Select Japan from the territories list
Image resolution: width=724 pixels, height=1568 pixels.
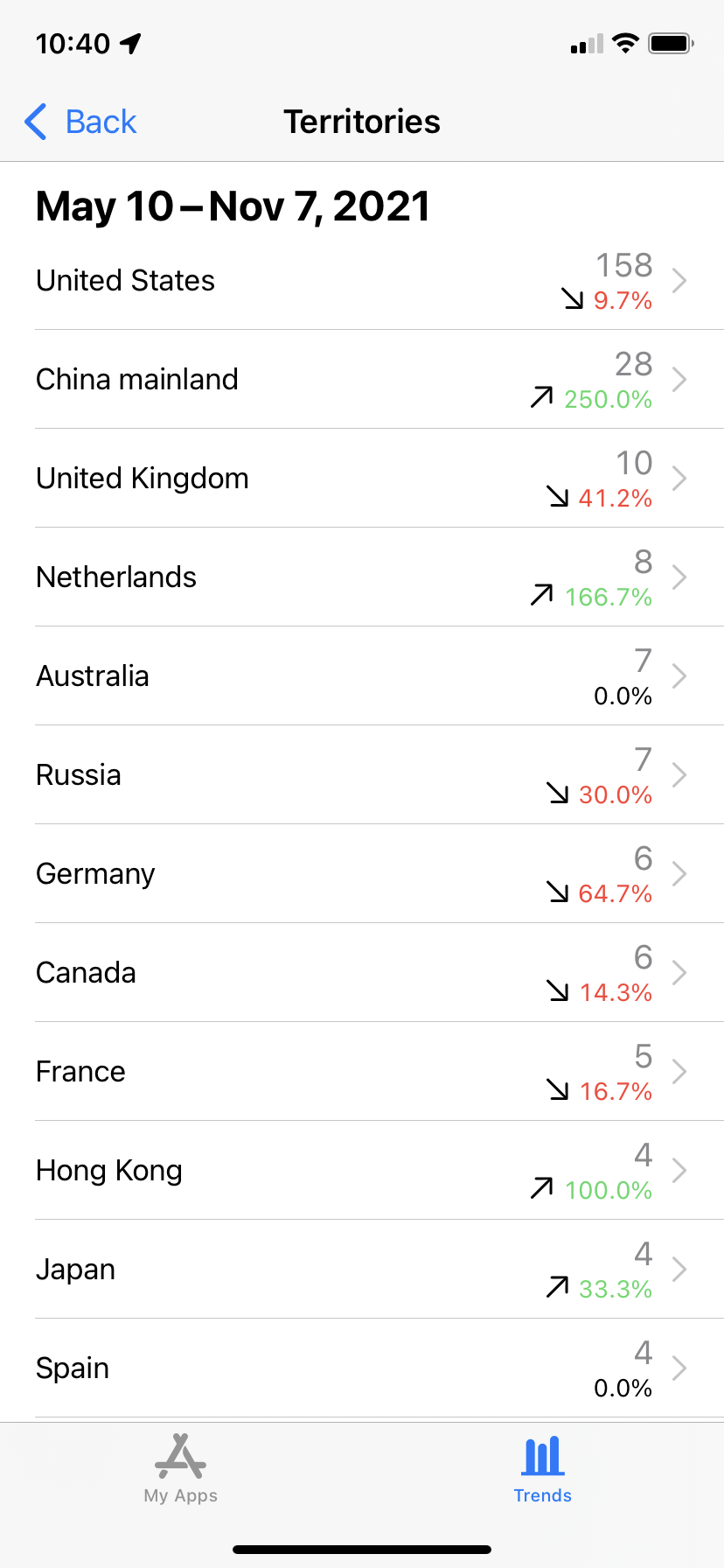pyautogui.click(x=362, y=1270)
